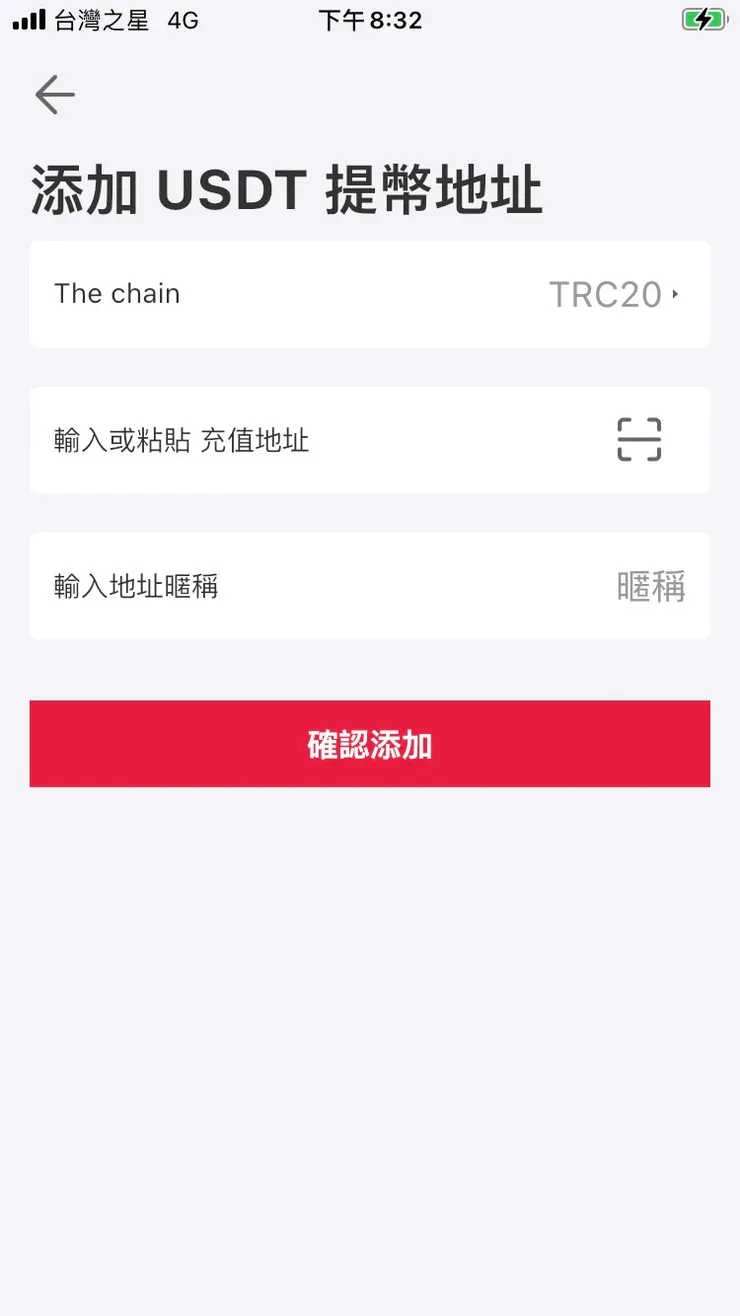Tap the 輸入或粘貼 充值地址 input field
The height and width of the screenshot is (1316, 740).
[300, 440]
